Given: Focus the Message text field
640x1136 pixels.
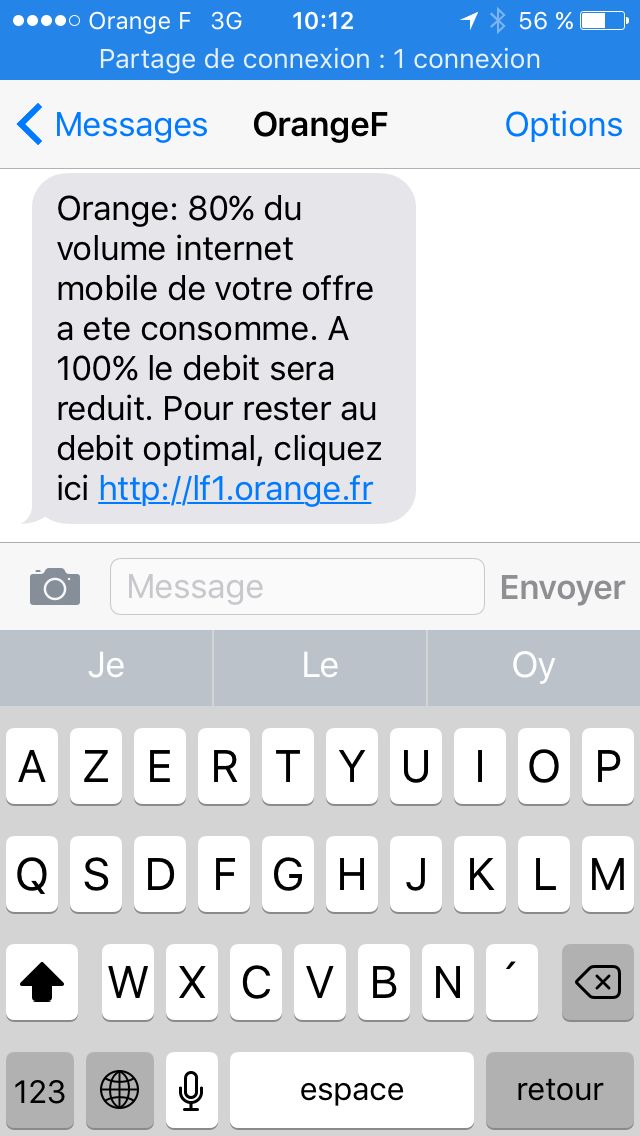Looking at the screenshot, I should [x=297, y=586].
